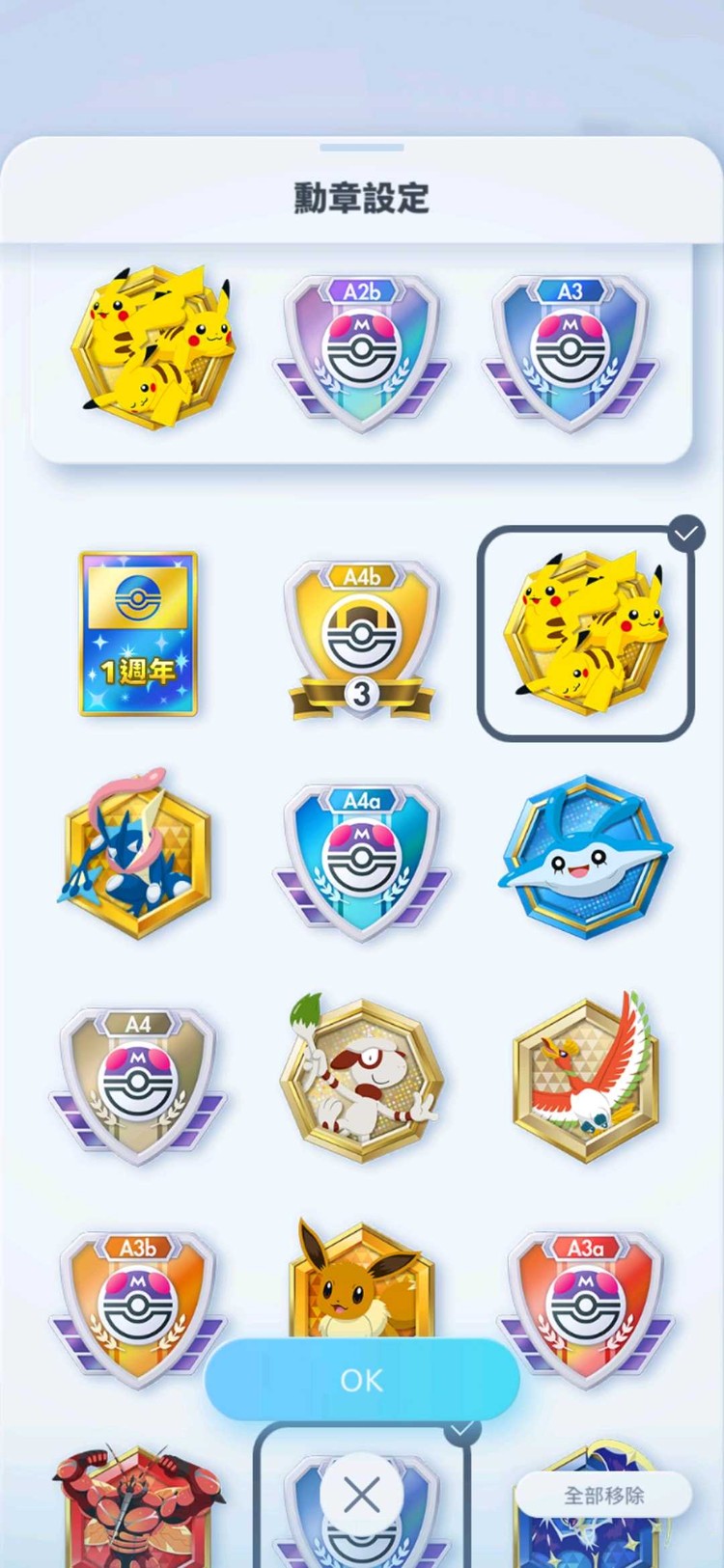Close the badge settings panel
724x1568 pixels.
click(362, 1496)
